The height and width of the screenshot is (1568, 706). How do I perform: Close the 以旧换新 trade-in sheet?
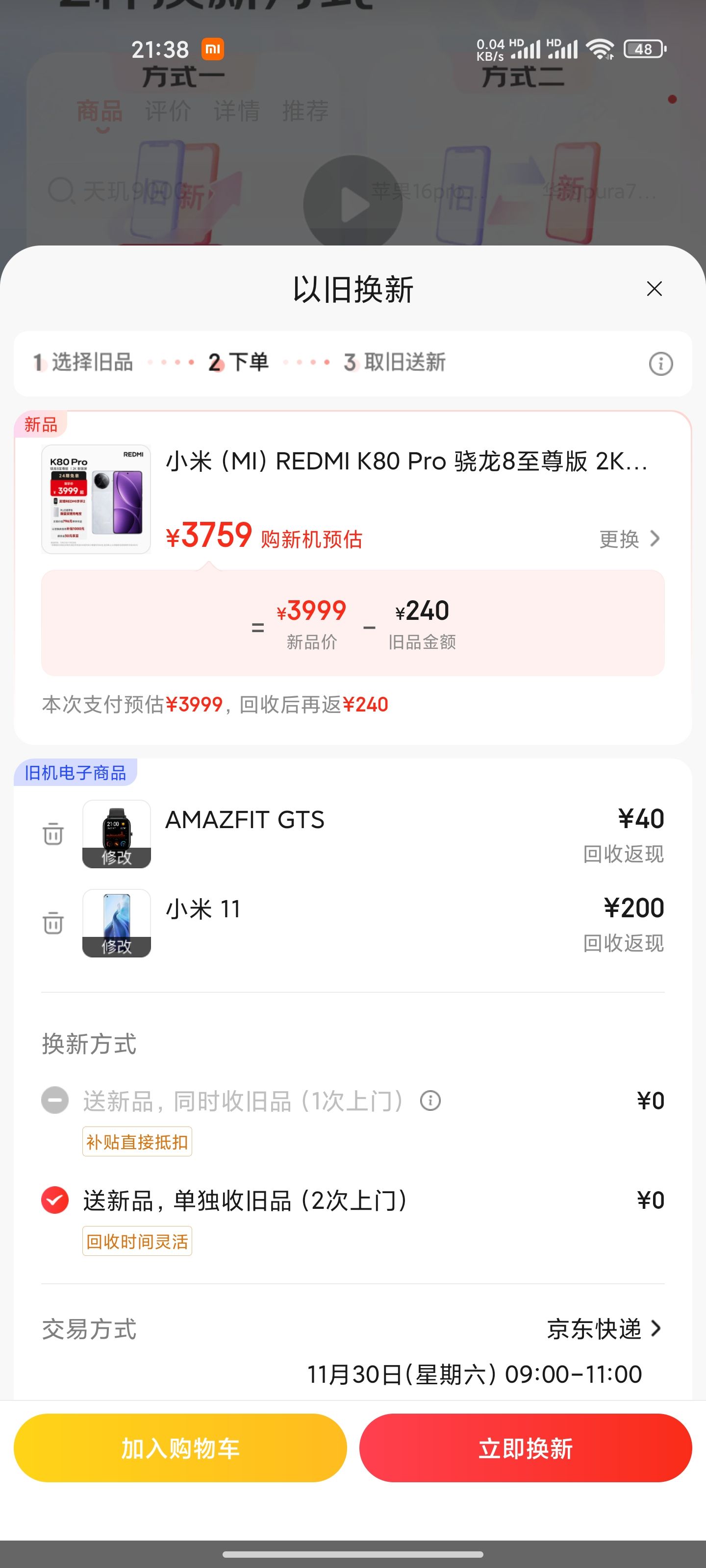pos(654,289)
